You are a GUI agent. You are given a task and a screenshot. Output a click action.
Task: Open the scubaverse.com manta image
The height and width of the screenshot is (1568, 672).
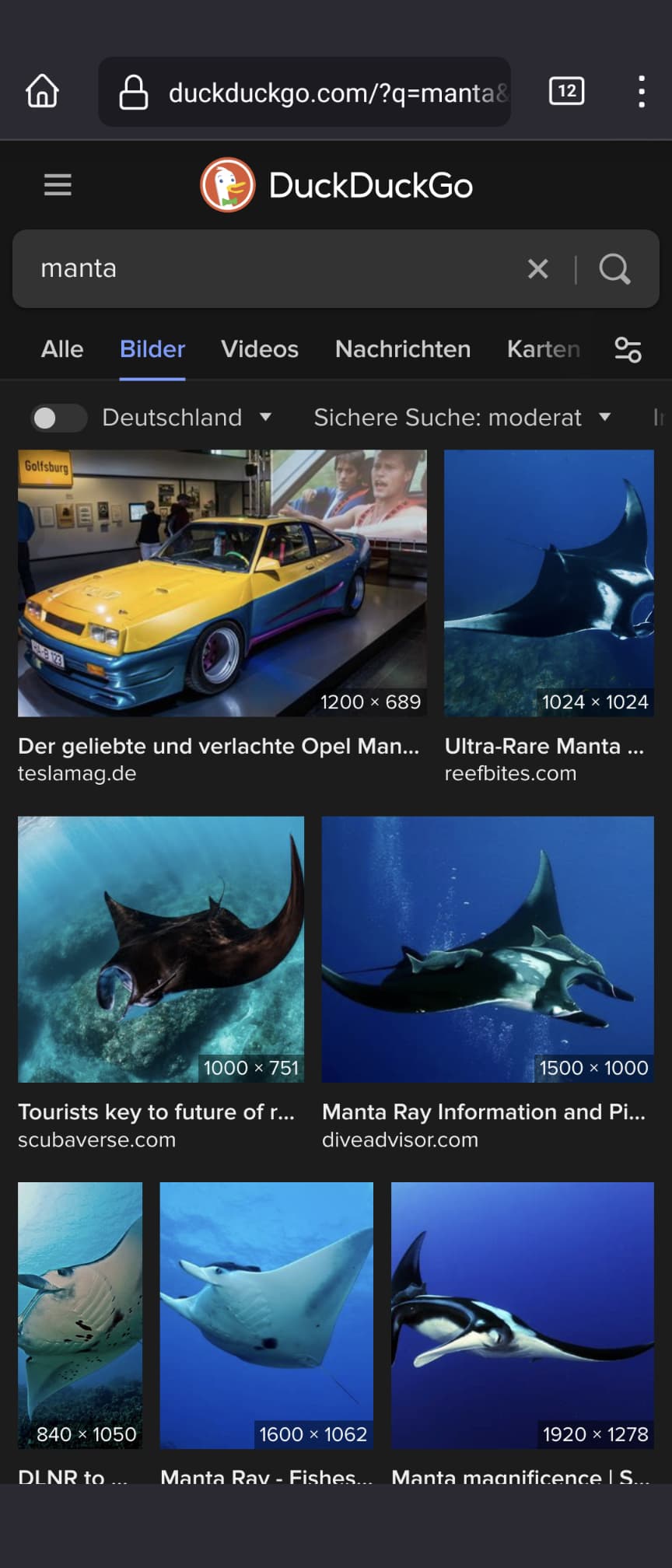[x=161, y=949]
